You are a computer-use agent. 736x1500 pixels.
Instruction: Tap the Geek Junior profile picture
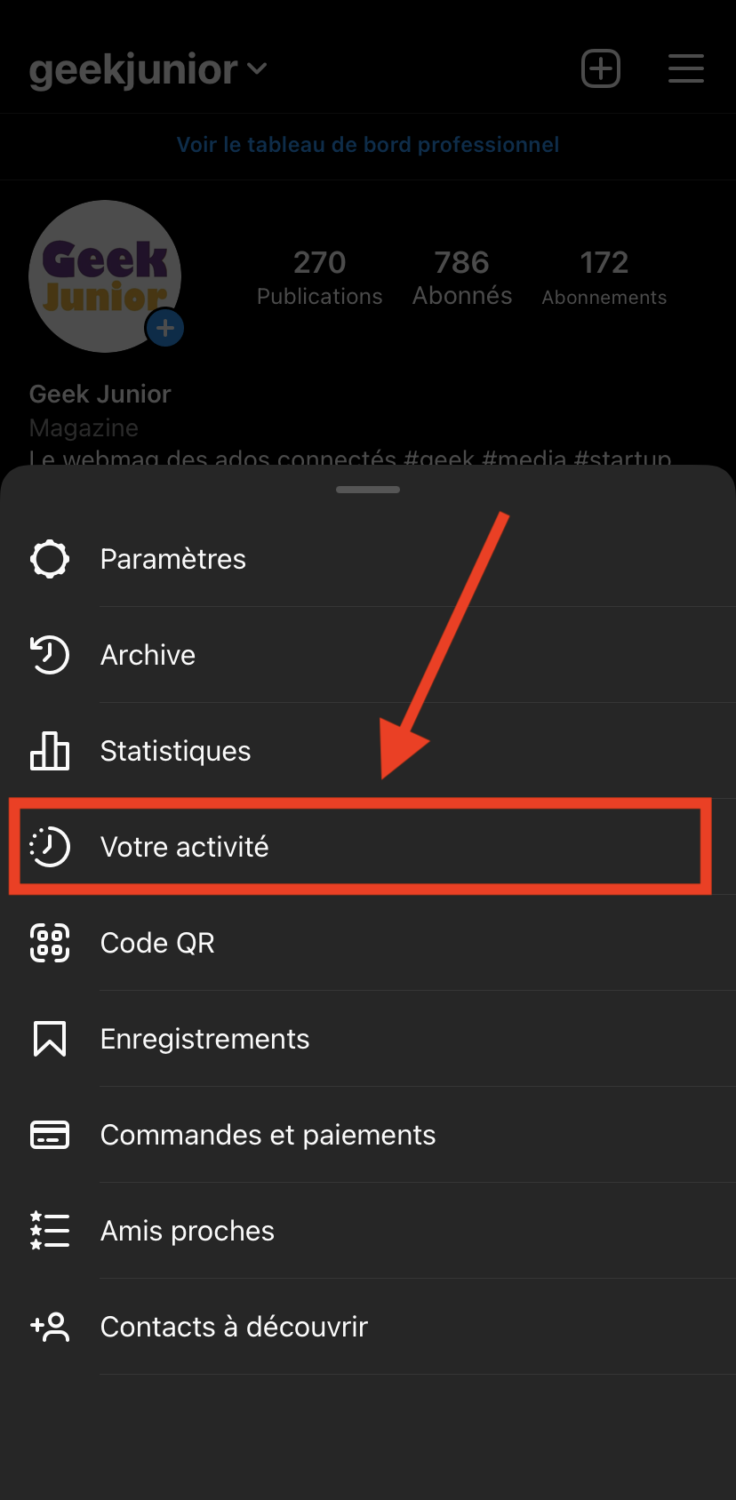[x=105, y=276]
